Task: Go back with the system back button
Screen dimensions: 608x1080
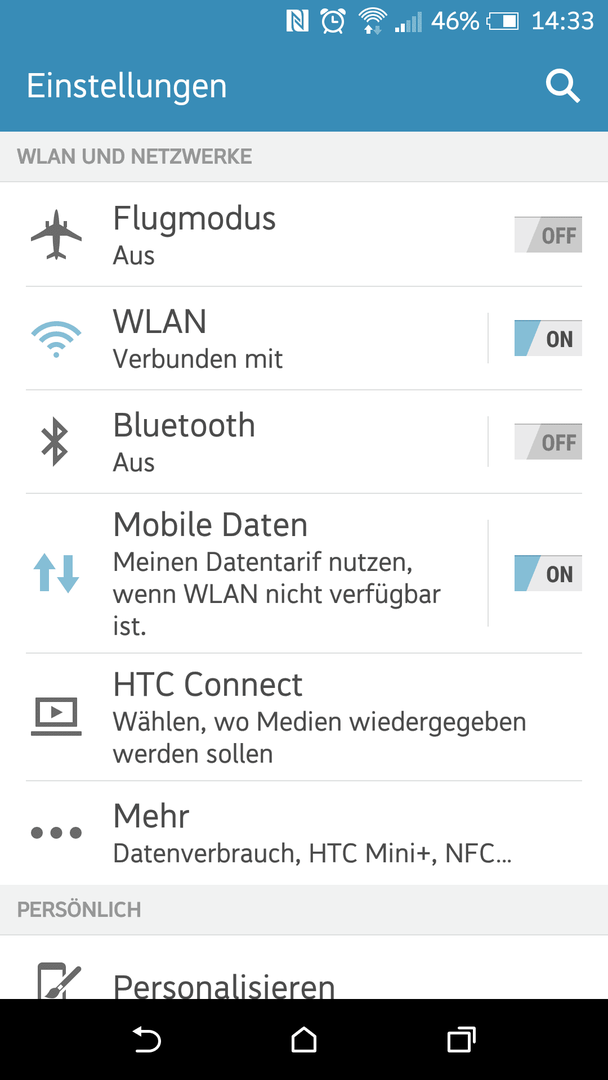Action: coord(147,1041)
